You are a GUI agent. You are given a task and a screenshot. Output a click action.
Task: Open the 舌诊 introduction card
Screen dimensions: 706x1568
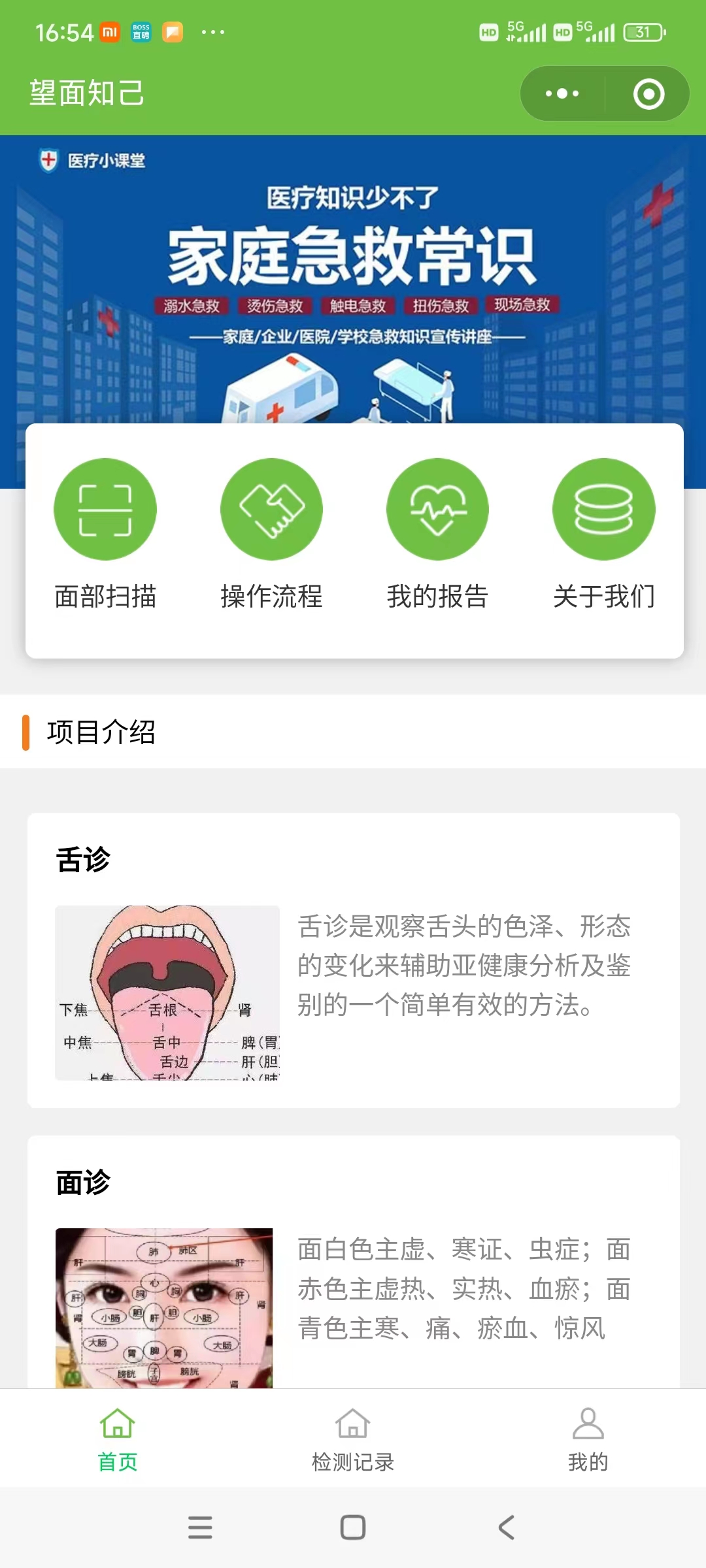point(353,960)
